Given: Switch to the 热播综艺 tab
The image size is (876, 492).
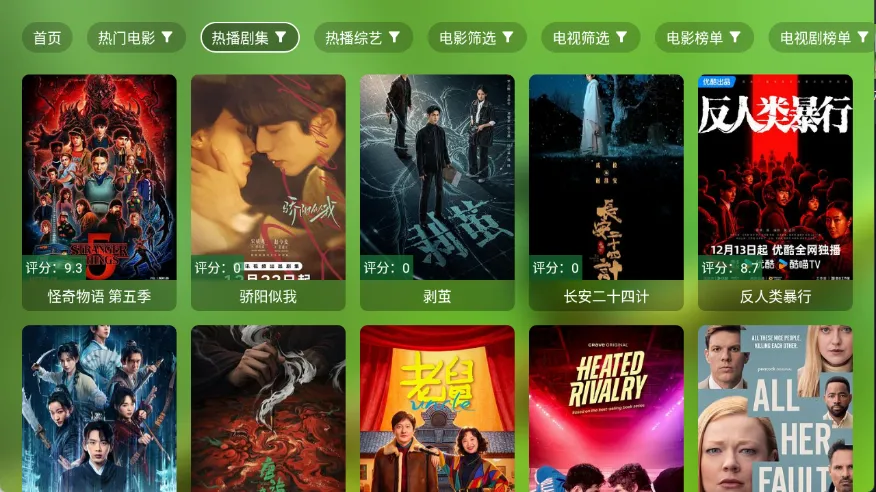Looking at the screenshot, I should [363, 38].
